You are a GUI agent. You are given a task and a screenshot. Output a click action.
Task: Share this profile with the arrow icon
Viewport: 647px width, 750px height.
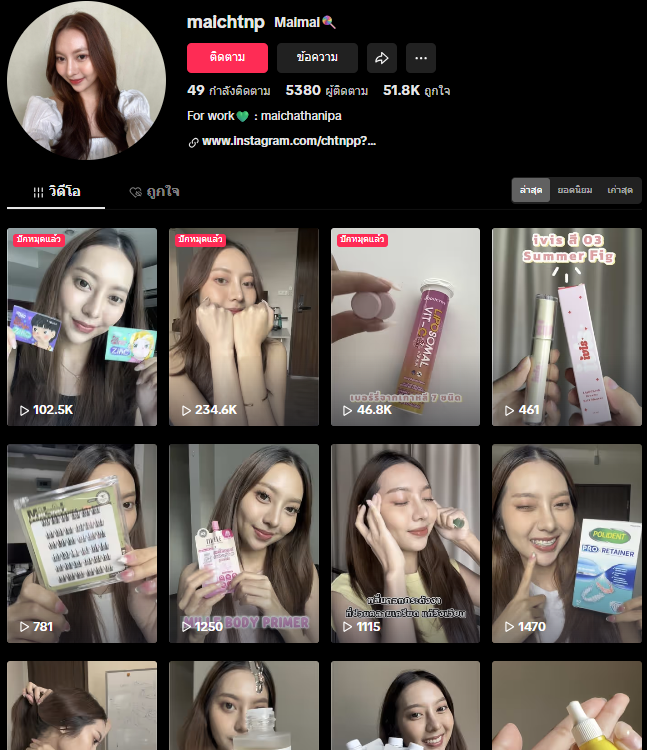[381, 58]
